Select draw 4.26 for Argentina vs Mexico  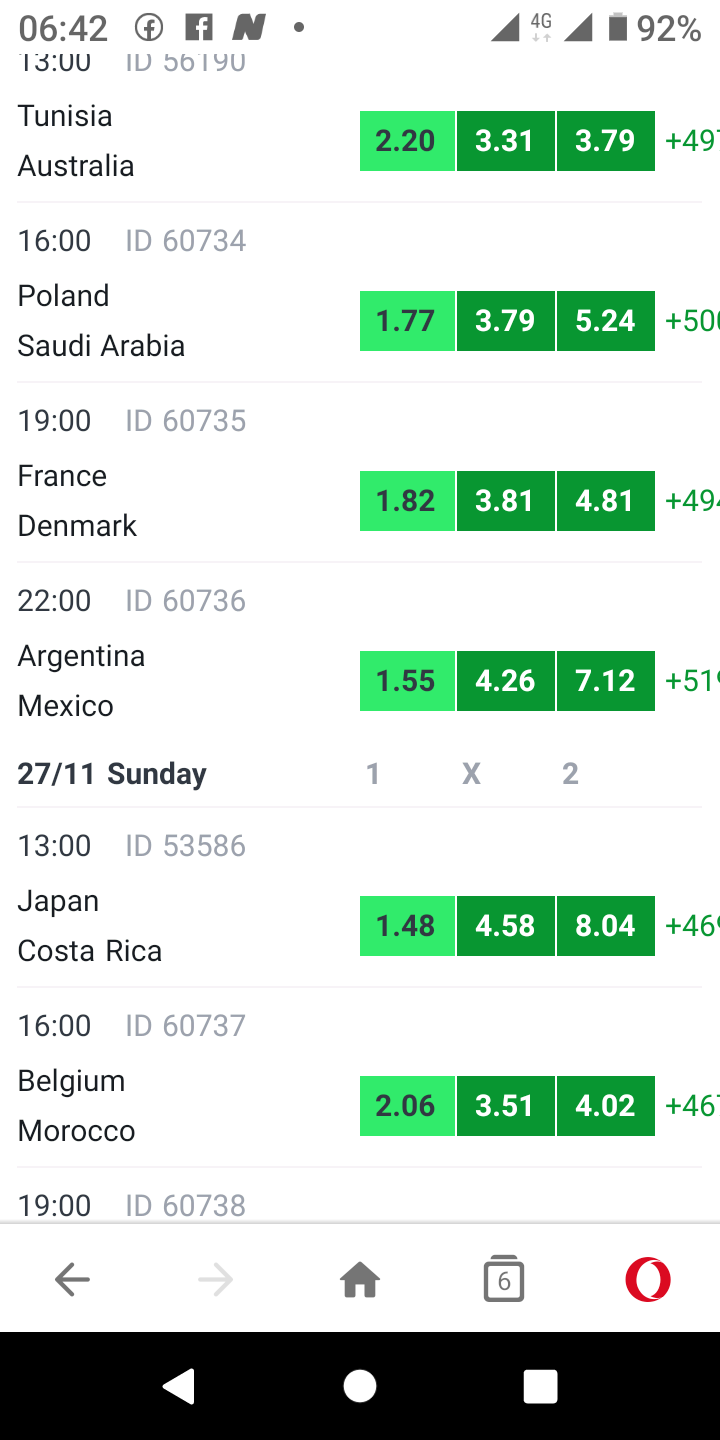pos(505,681)
